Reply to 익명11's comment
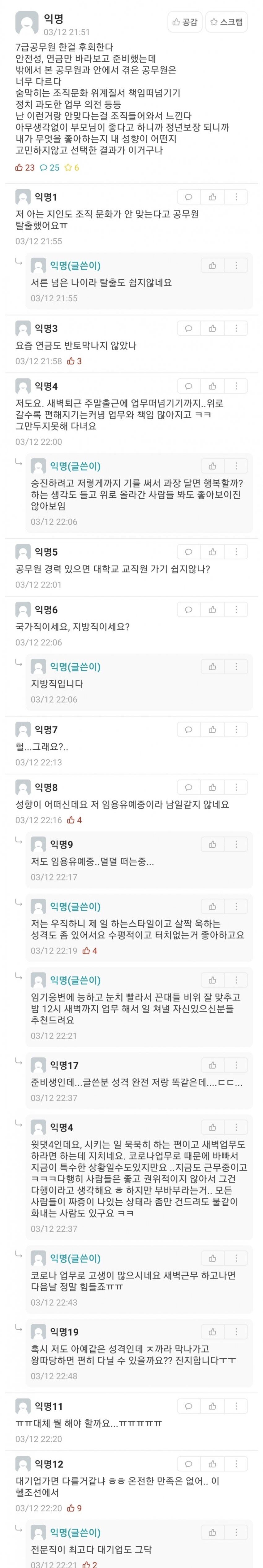 189,1406
